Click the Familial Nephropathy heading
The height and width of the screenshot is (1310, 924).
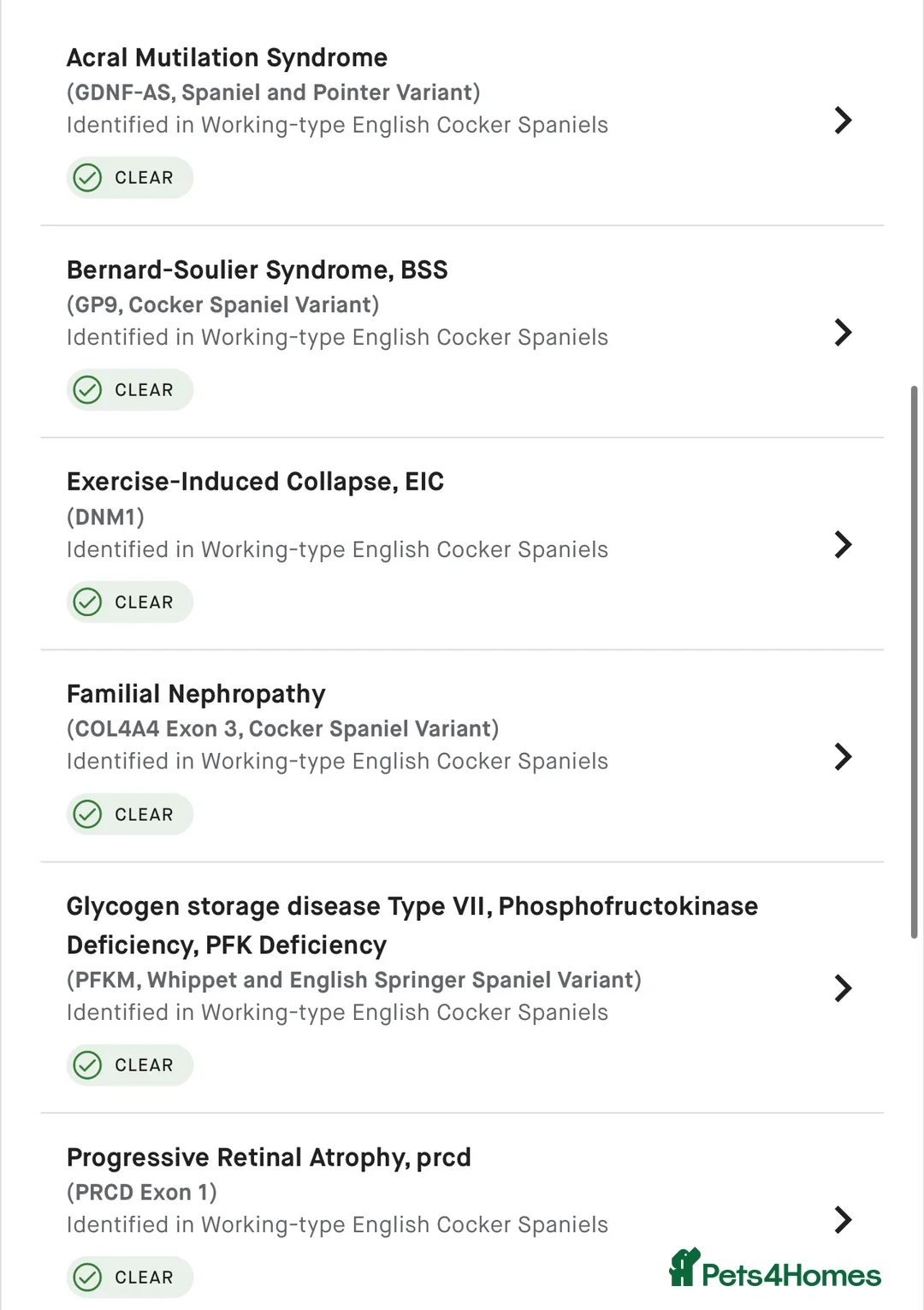(196, 694)
